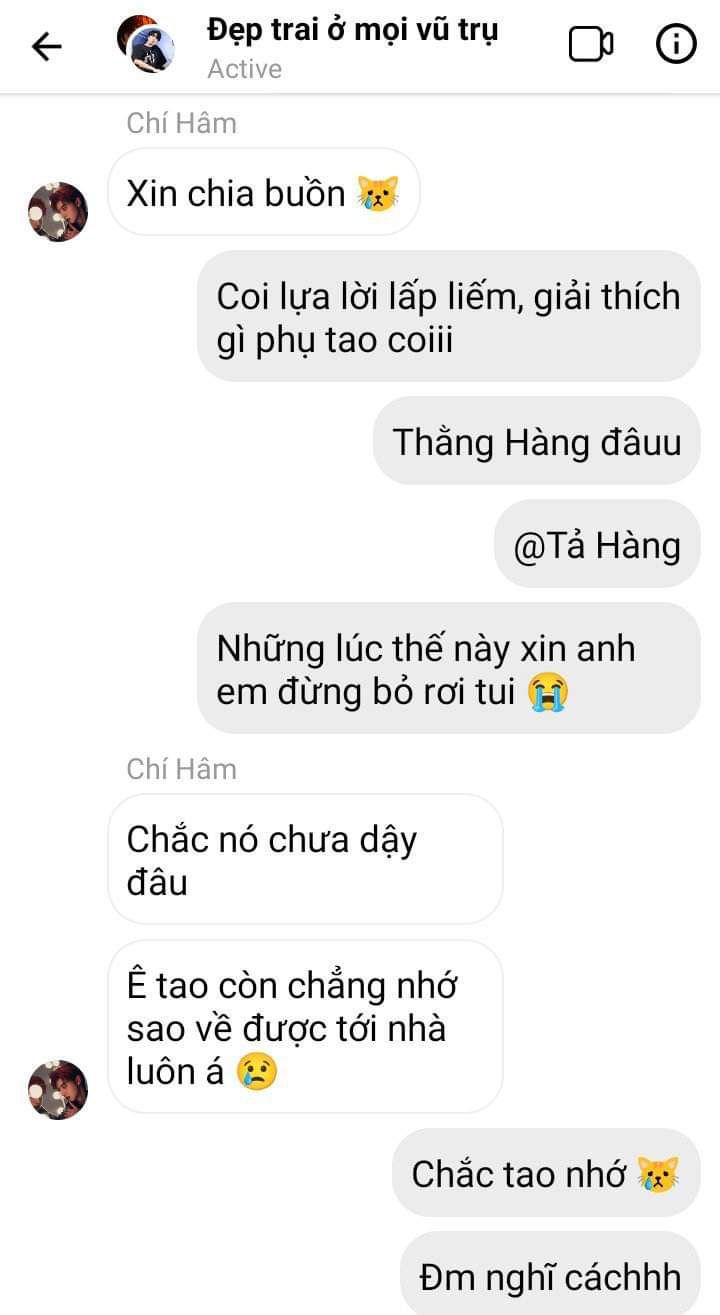
Task: Open the conversation info icon
Action: [x=676, y=45]
